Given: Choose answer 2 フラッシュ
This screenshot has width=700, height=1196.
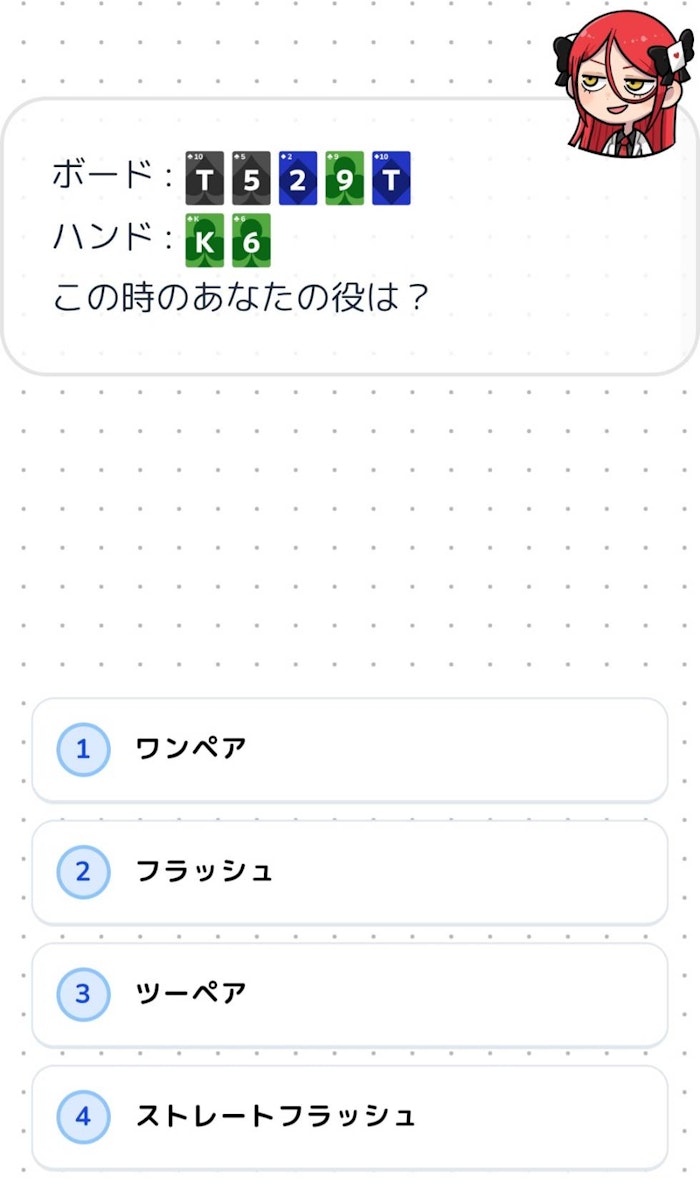Looking at the screenshot, I should tap(349, 872).
